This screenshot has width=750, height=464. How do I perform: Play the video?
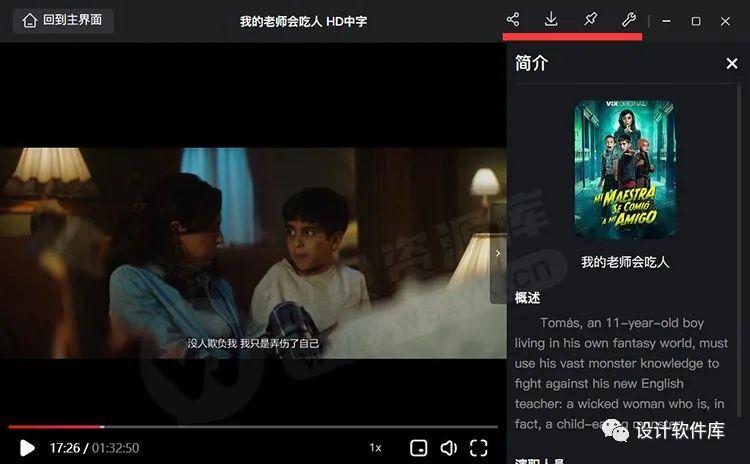coord(27,448)
